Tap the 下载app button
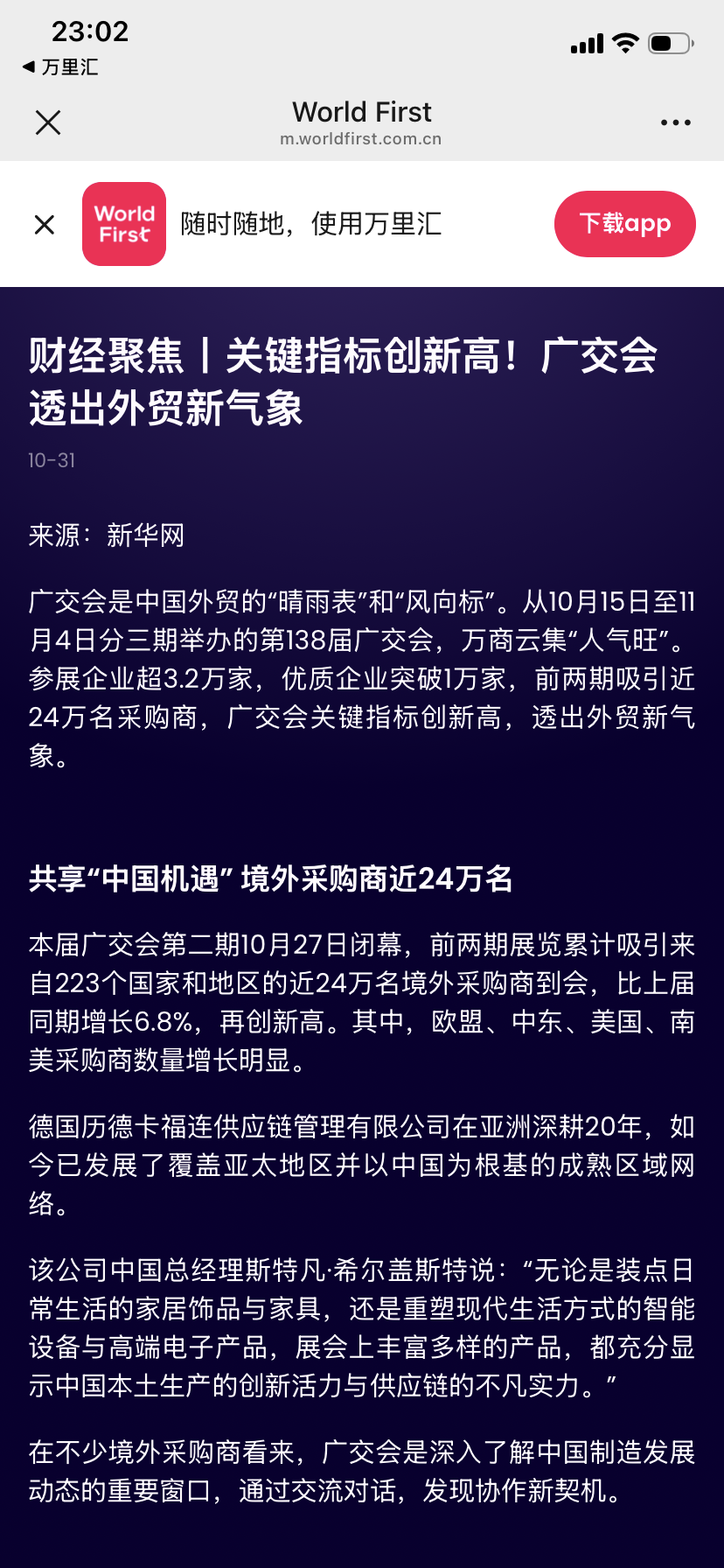The image size is (724, 1568). pos(624,224)
